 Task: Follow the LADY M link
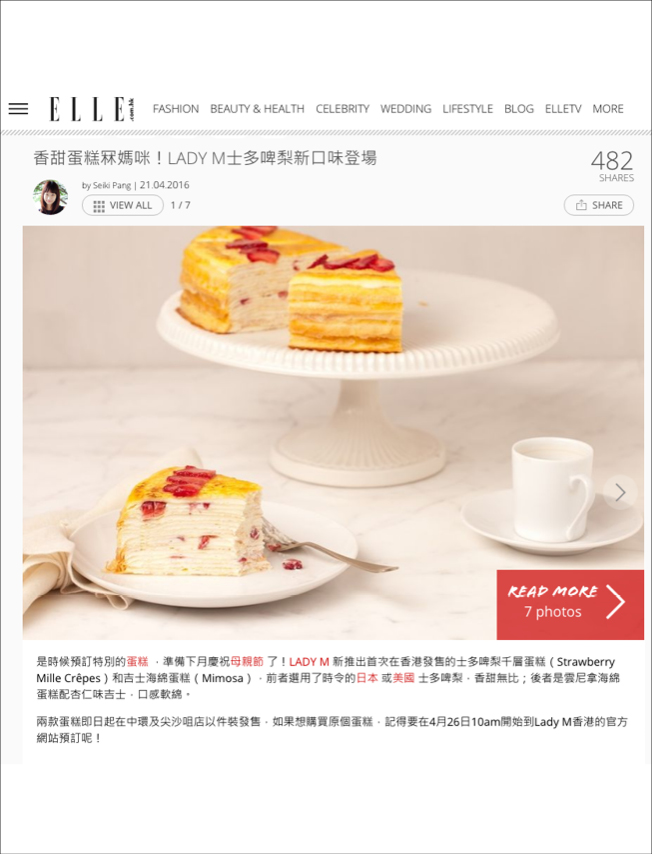point(309,662)
